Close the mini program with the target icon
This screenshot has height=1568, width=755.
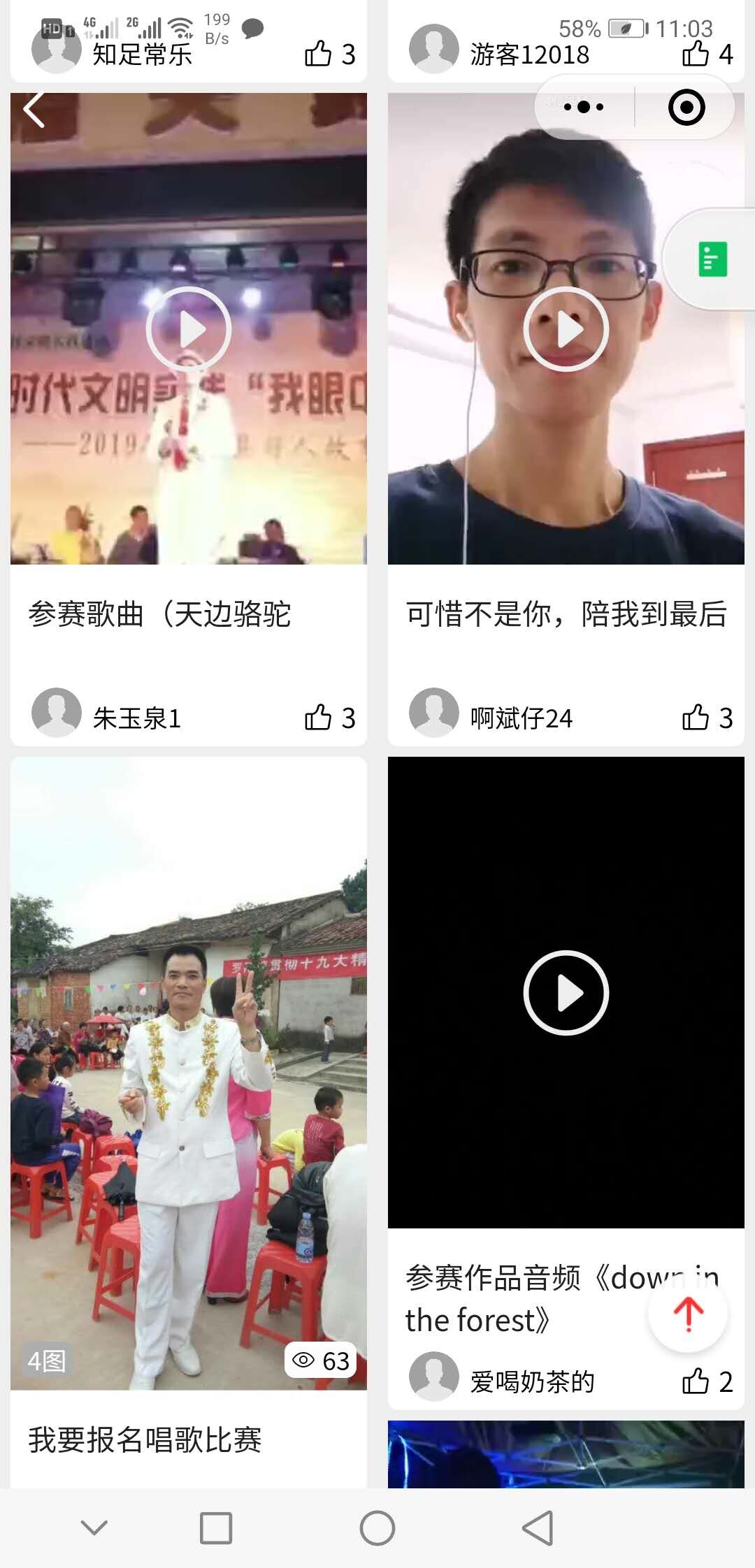pyautogui.click(x=686, y=108)
